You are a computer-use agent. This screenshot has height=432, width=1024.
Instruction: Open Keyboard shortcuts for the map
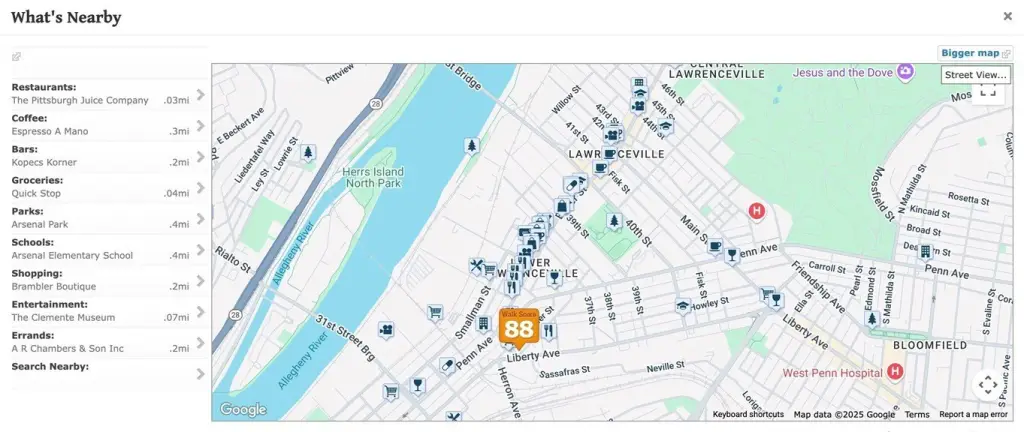(x=748, y=414)
